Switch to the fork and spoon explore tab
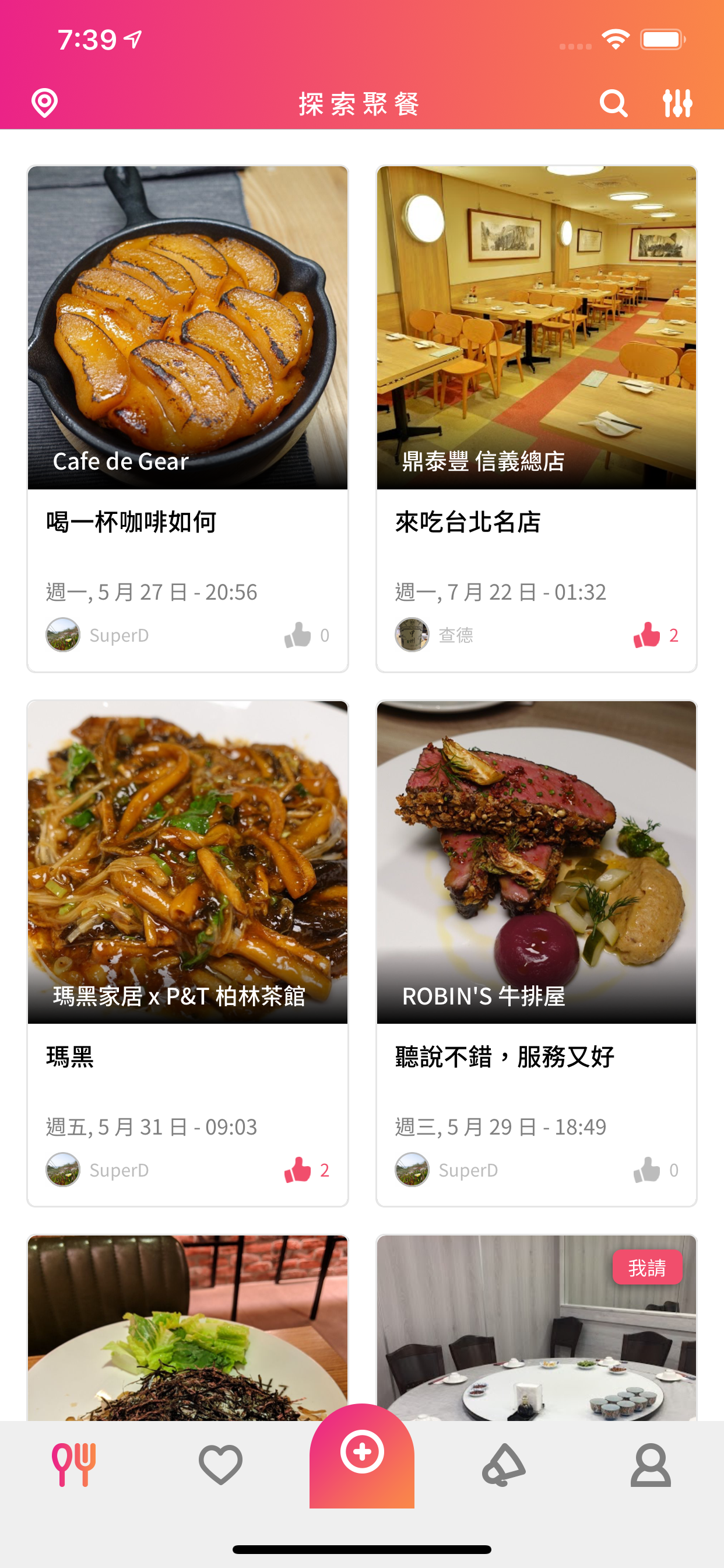Viewport: 724px width, 1568px height. click(x=73, y=1464)
